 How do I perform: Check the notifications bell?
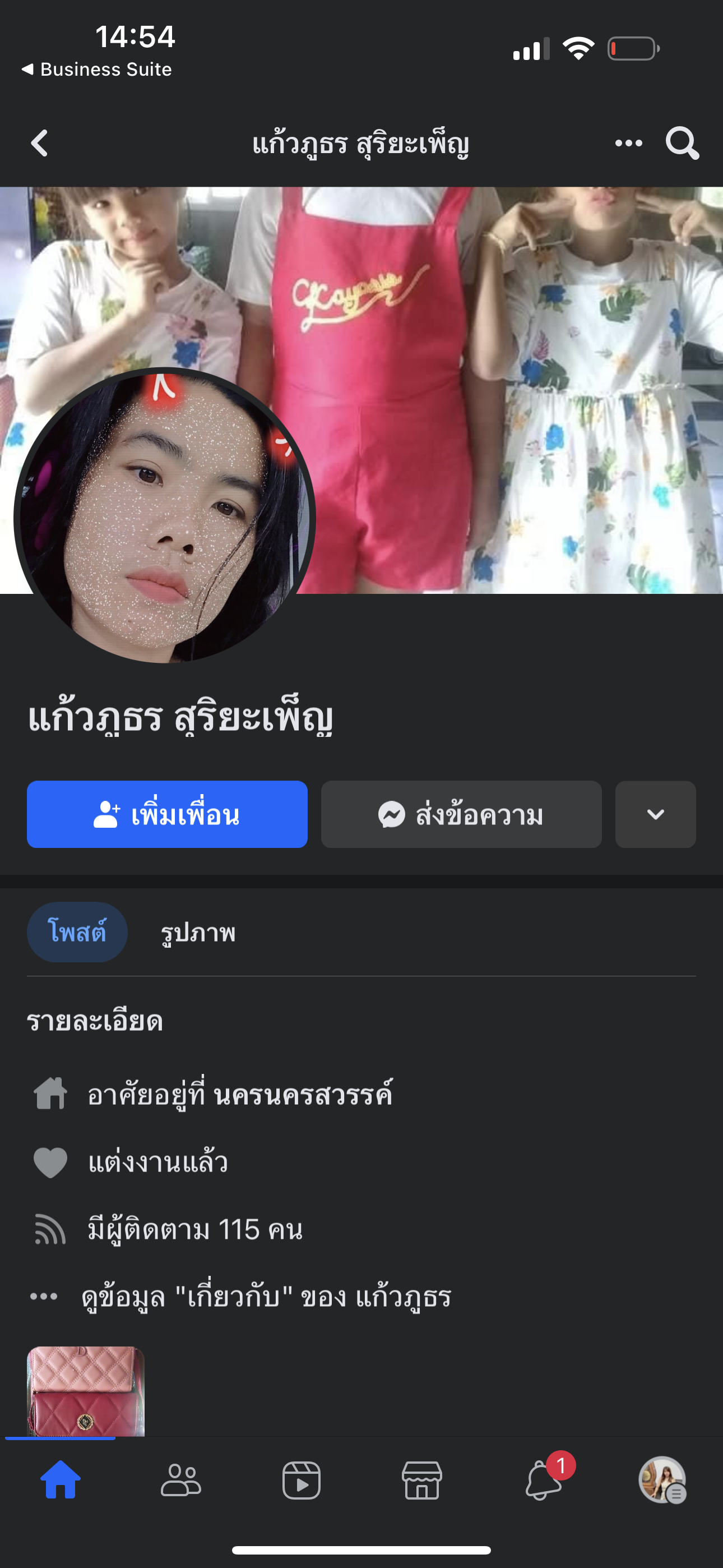point(543,1481)
